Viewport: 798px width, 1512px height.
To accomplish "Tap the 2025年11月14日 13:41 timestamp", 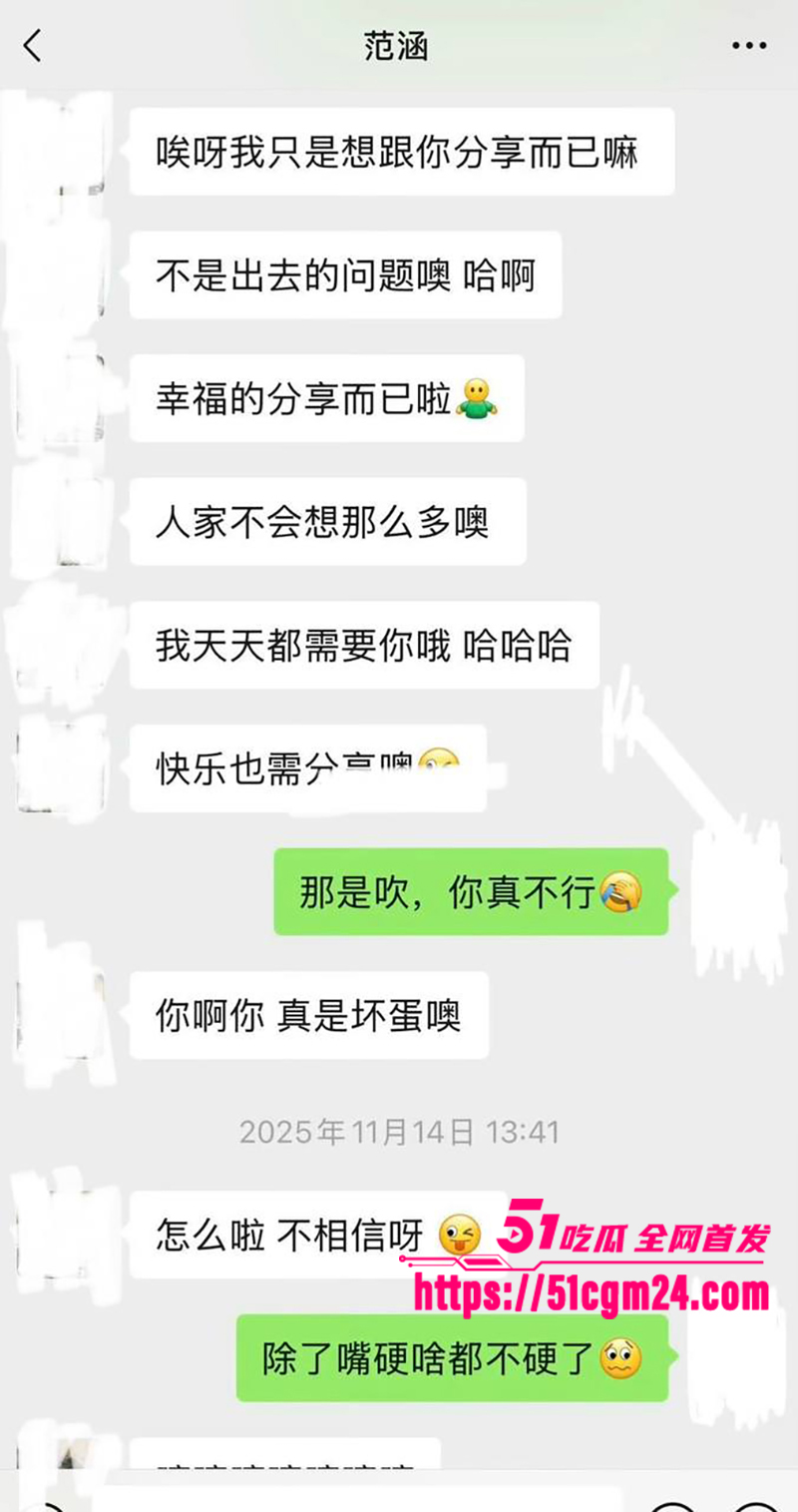I will click(399, 1133).
